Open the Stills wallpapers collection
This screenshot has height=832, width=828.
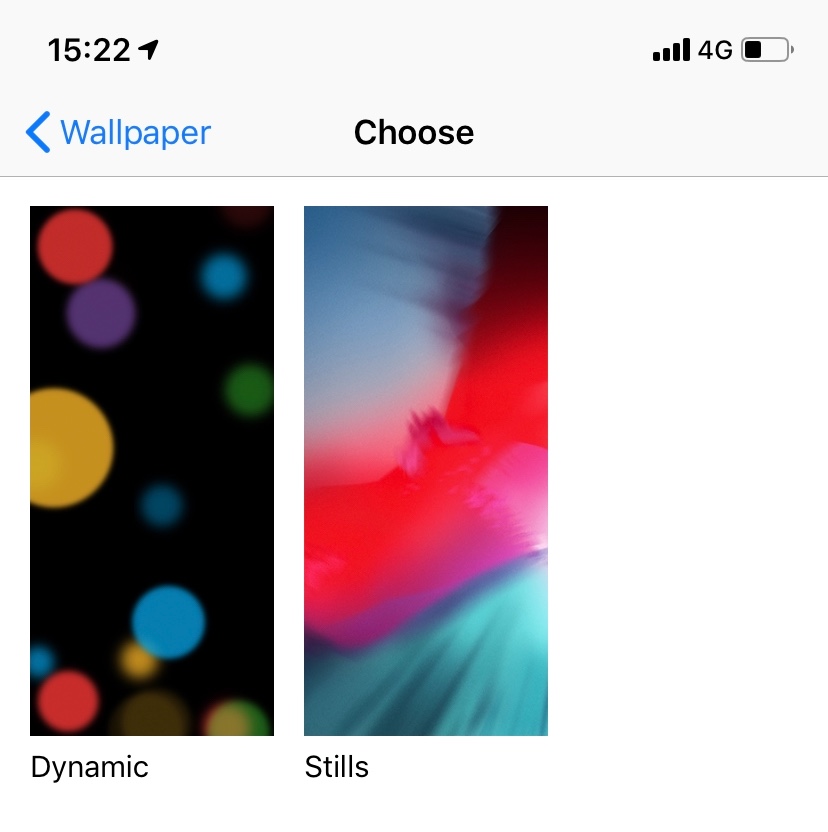click(x=425, y=470)
